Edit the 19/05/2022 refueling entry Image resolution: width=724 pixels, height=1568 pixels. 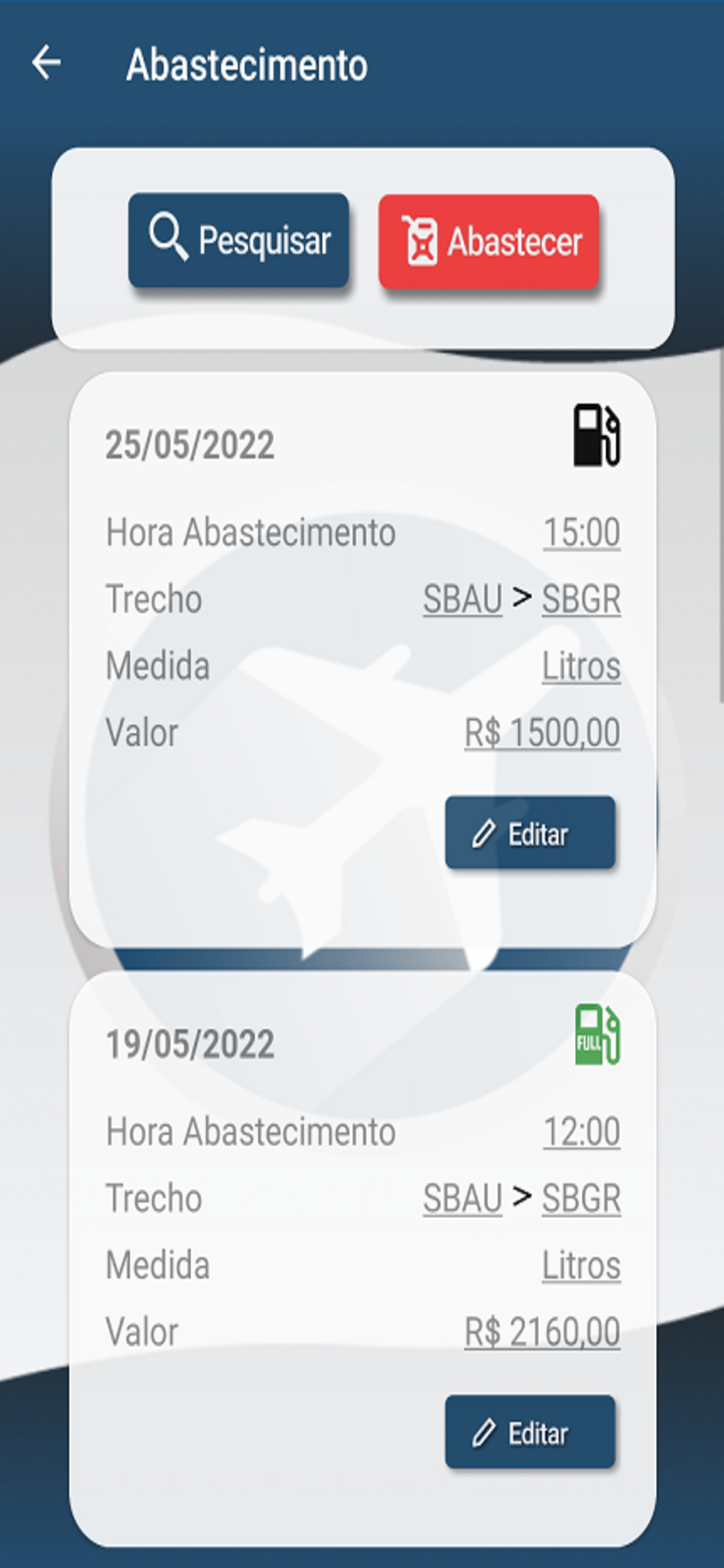[x=530, y=1431]
